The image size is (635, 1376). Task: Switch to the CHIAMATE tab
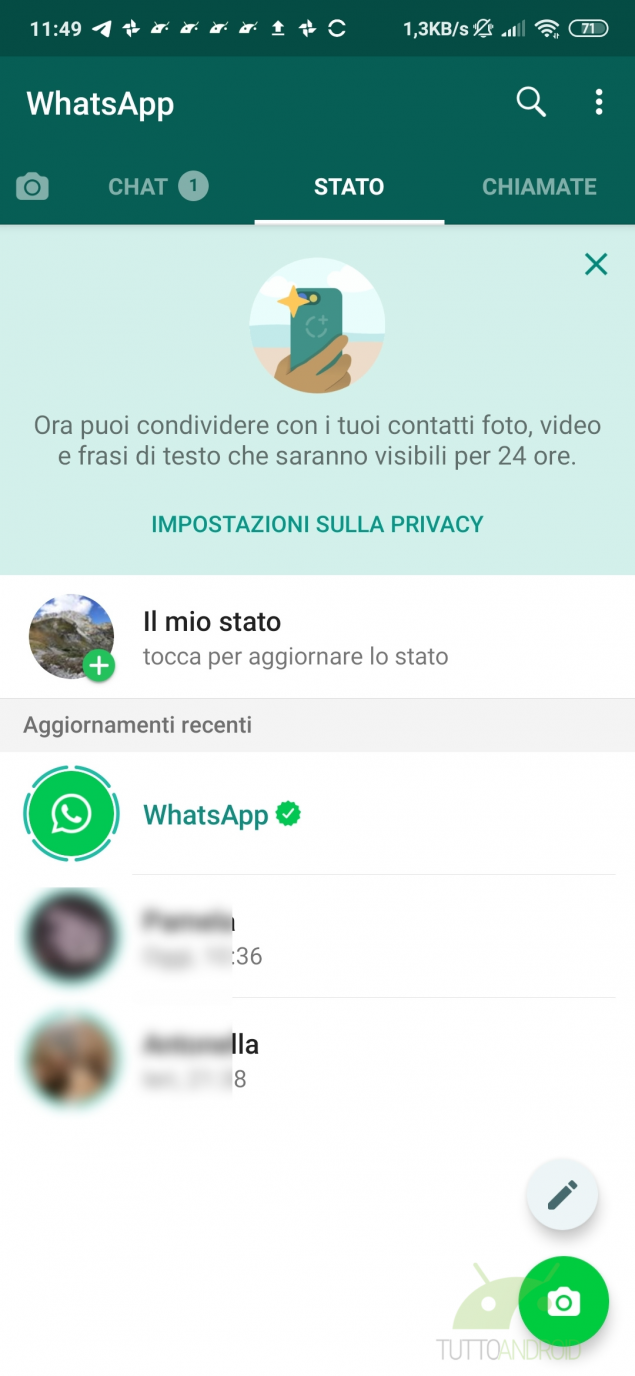(x=539, y=186)
